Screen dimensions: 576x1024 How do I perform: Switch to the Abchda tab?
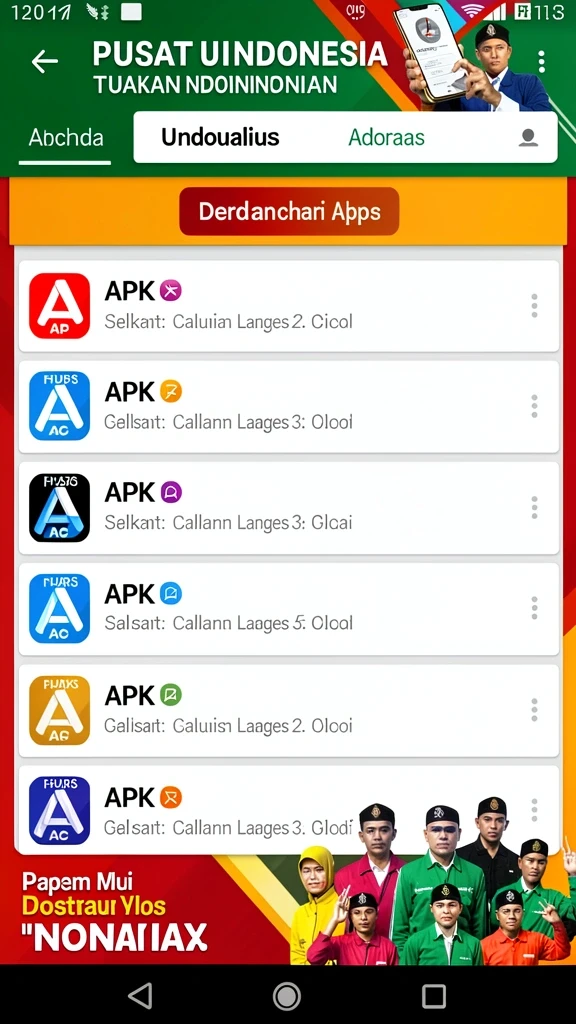click(65, 138)
